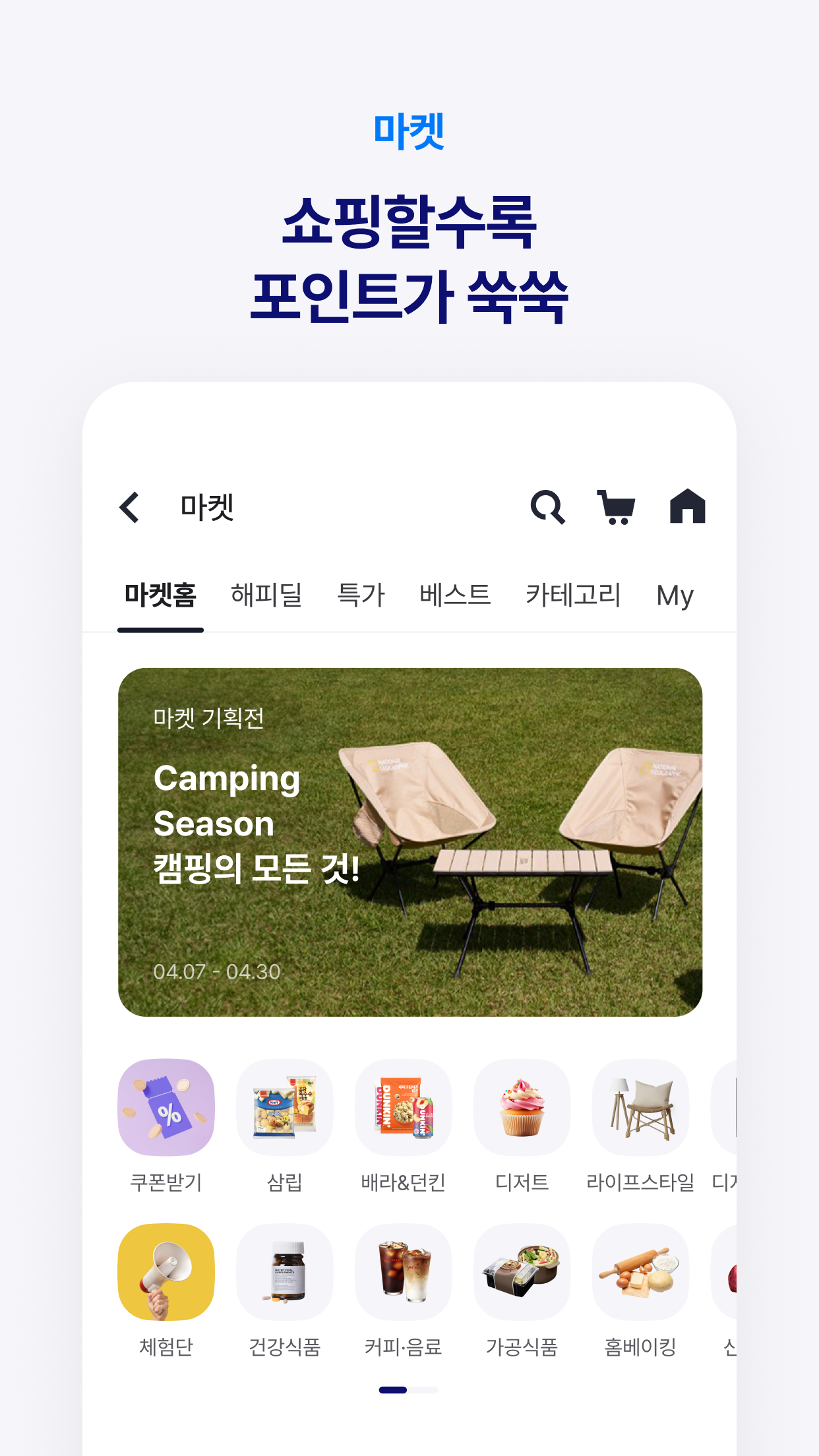
Task: Tap the 라이프스타일 chair icon
Action: pyautogui.click(x=641, y=1109)
